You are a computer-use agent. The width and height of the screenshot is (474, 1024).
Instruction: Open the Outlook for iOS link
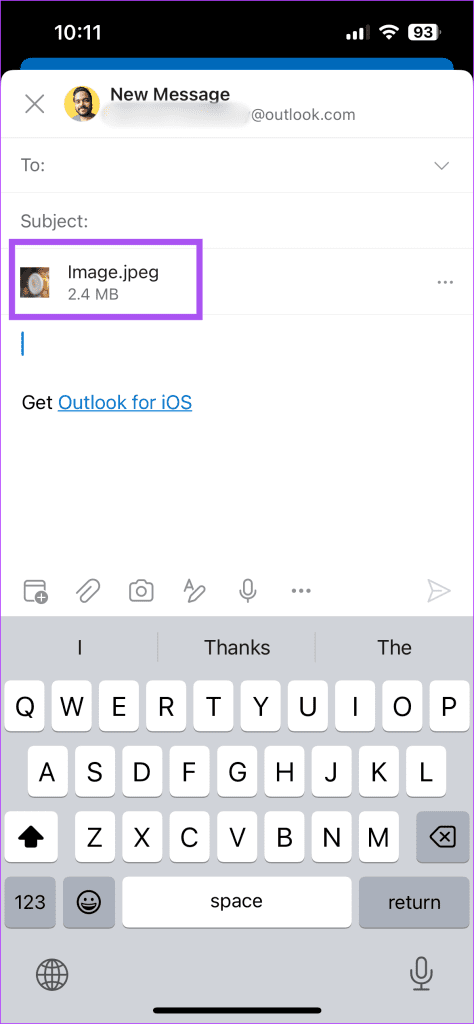pyautogui.click(x=125, y=402)
